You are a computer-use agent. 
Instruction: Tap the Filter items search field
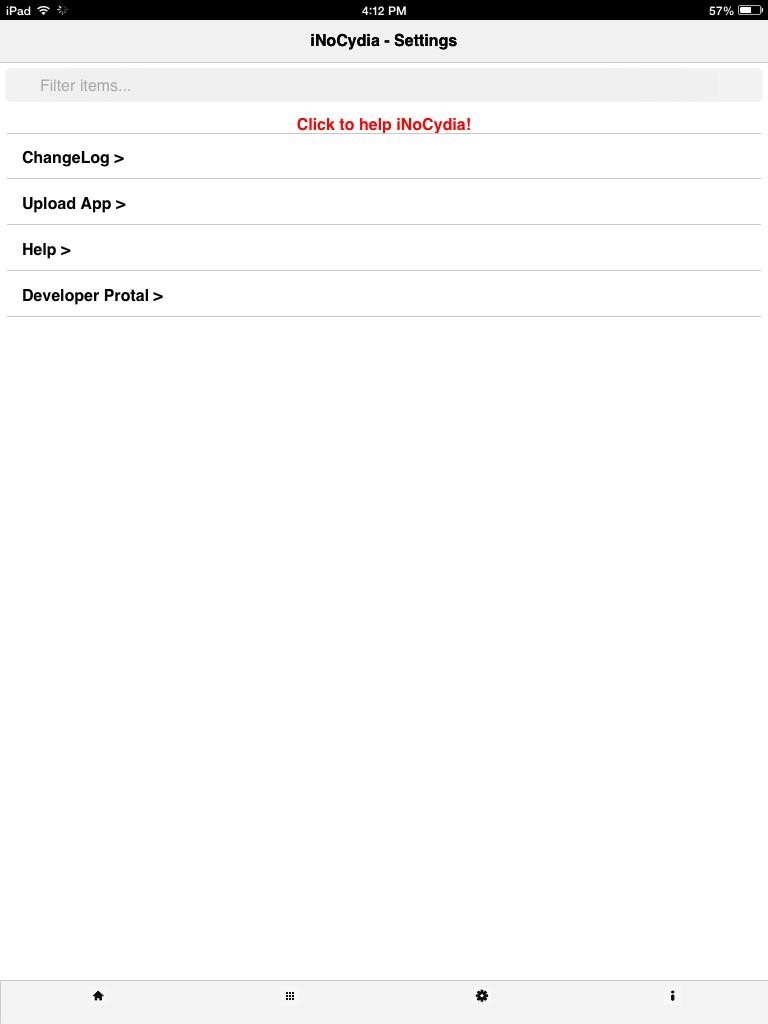pyautogui.click(x=384, y=85)
